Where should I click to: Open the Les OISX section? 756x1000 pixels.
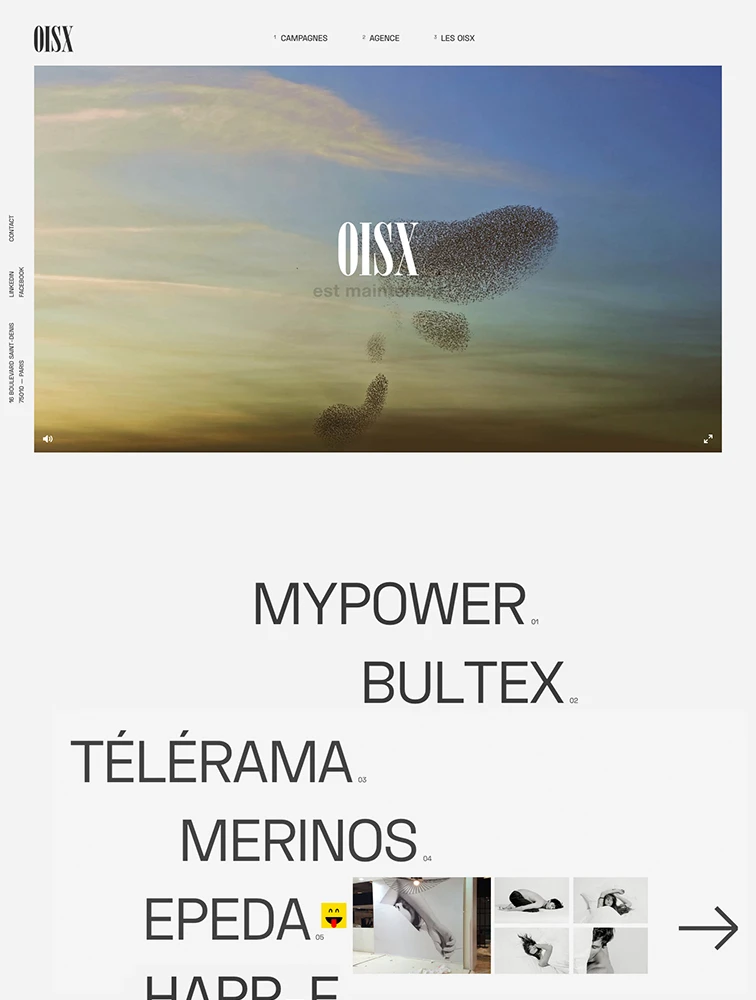coord(457,38)
